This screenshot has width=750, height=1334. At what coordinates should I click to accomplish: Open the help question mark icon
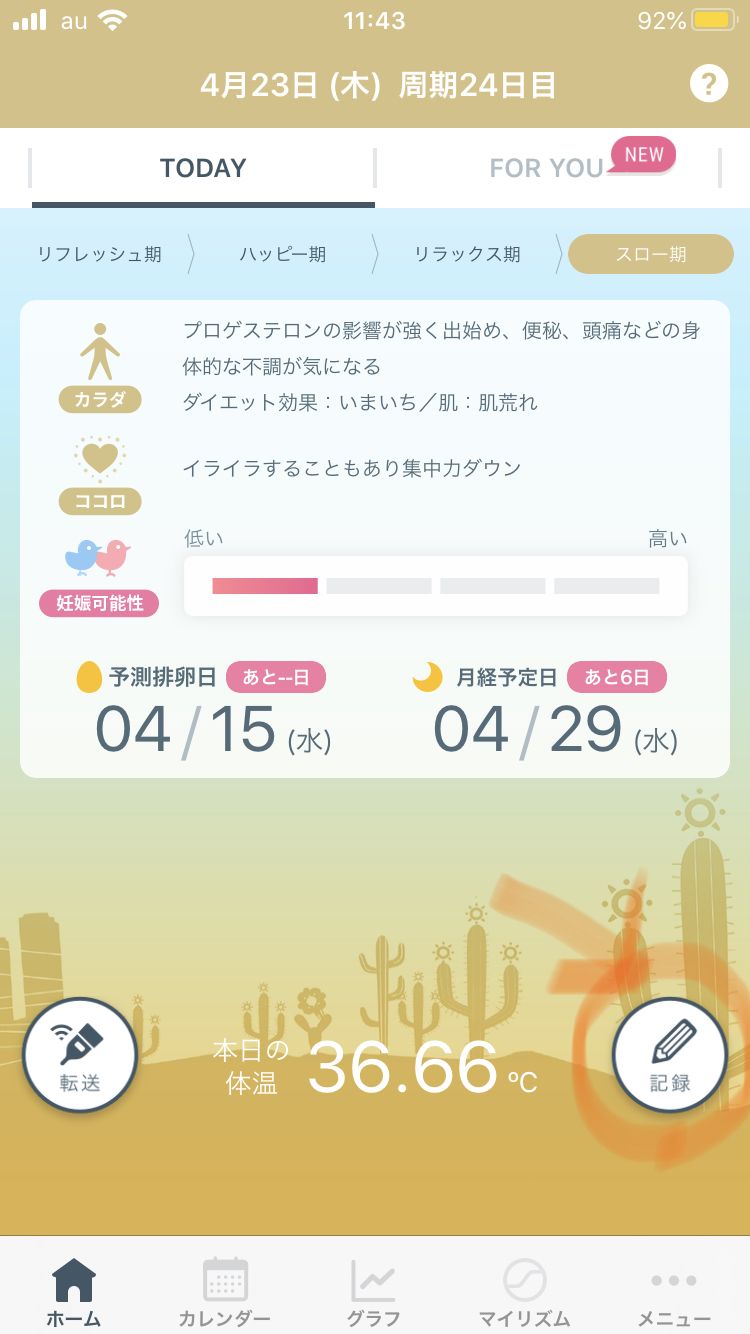tap(709, 84)
